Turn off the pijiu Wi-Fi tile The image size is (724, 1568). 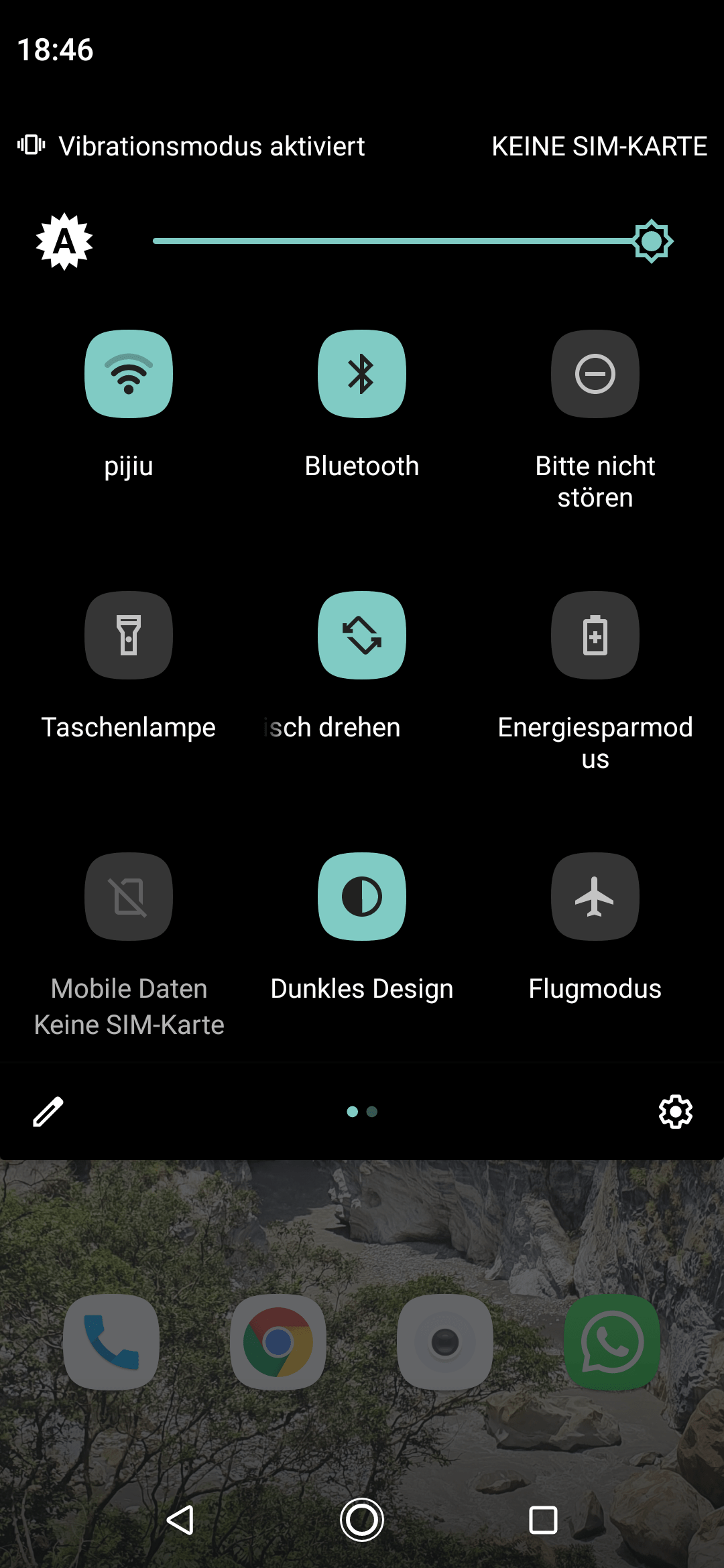129,374
